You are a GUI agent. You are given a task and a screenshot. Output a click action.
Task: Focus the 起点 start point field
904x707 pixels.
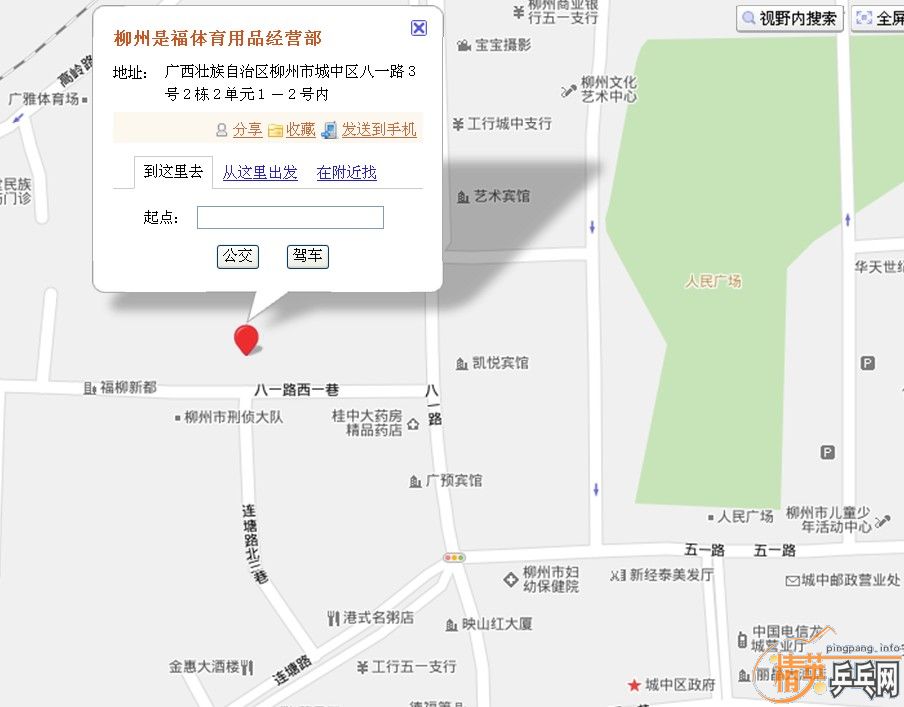click(x=290, y=218)
